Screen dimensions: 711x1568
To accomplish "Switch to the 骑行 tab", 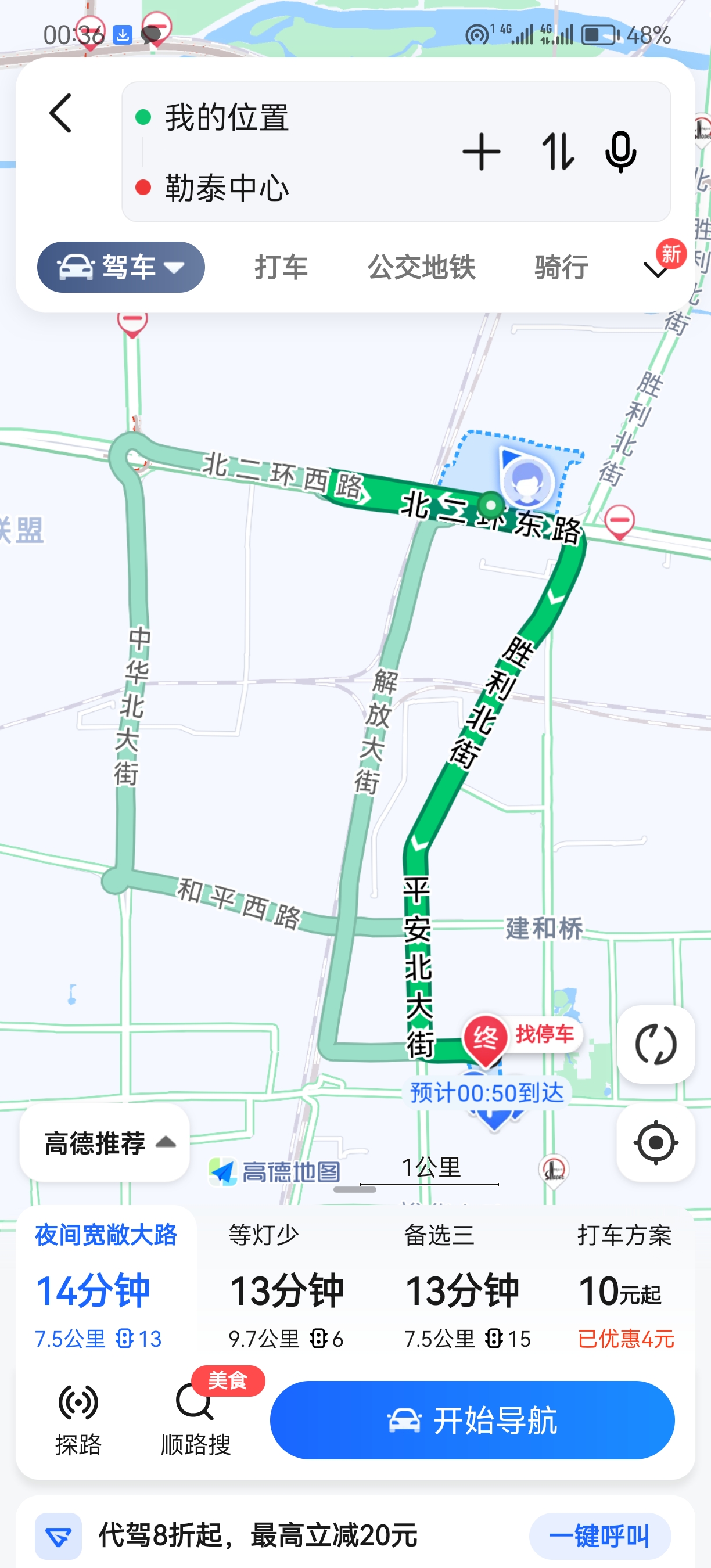I will (561, 267).
